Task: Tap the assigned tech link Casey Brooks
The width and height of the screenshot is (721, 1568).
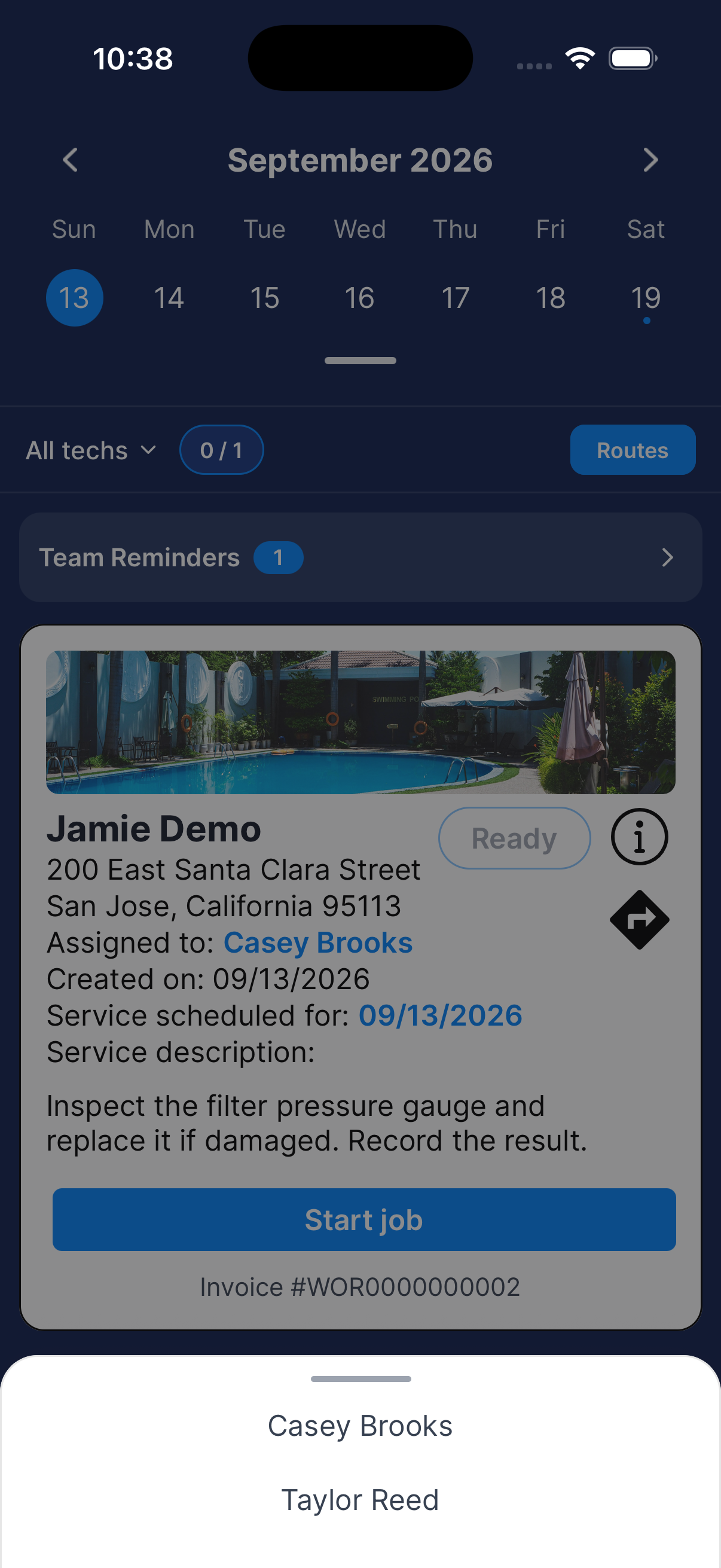Action: (x=318, y=943)
